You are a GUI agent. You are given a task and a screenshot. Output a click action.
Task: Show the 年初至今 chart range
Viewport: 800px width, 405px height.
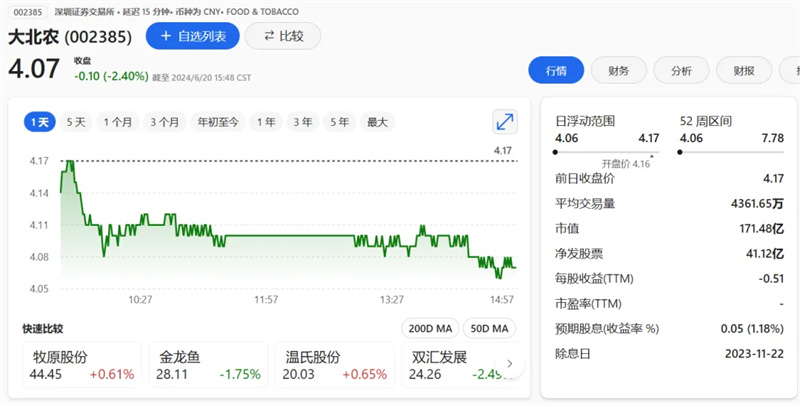pyautogui.click(x=218, y=122)
